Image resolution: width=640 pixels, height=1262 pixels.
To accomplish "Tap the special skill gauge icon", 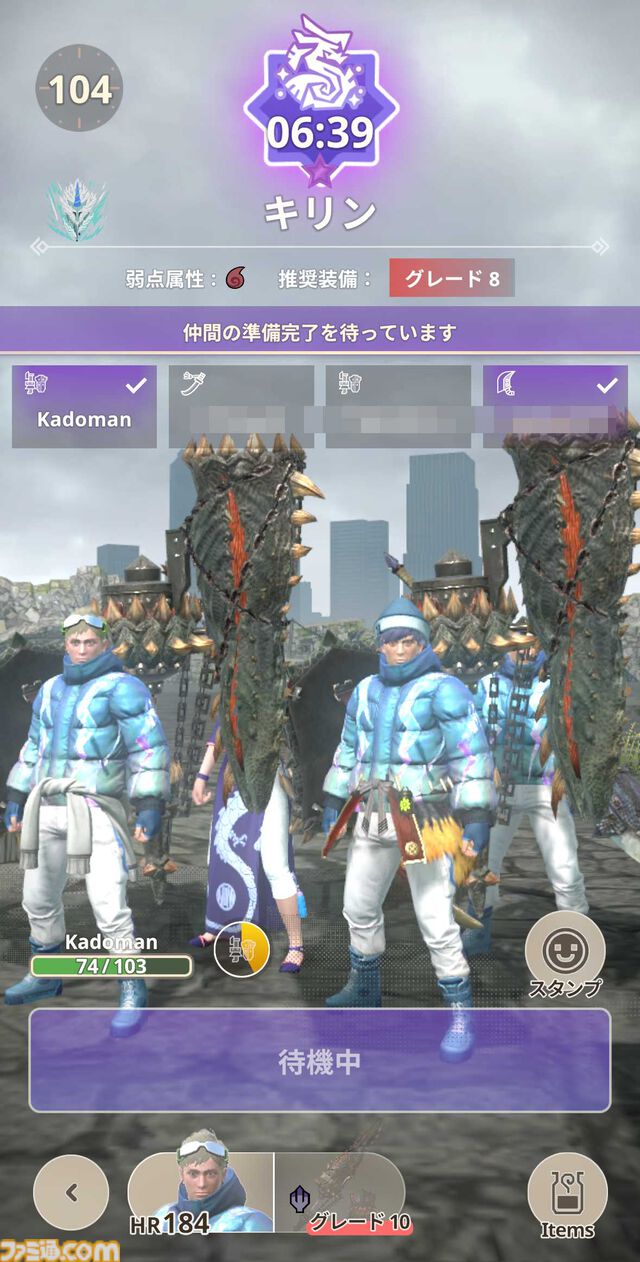I will tap(242, 949).
